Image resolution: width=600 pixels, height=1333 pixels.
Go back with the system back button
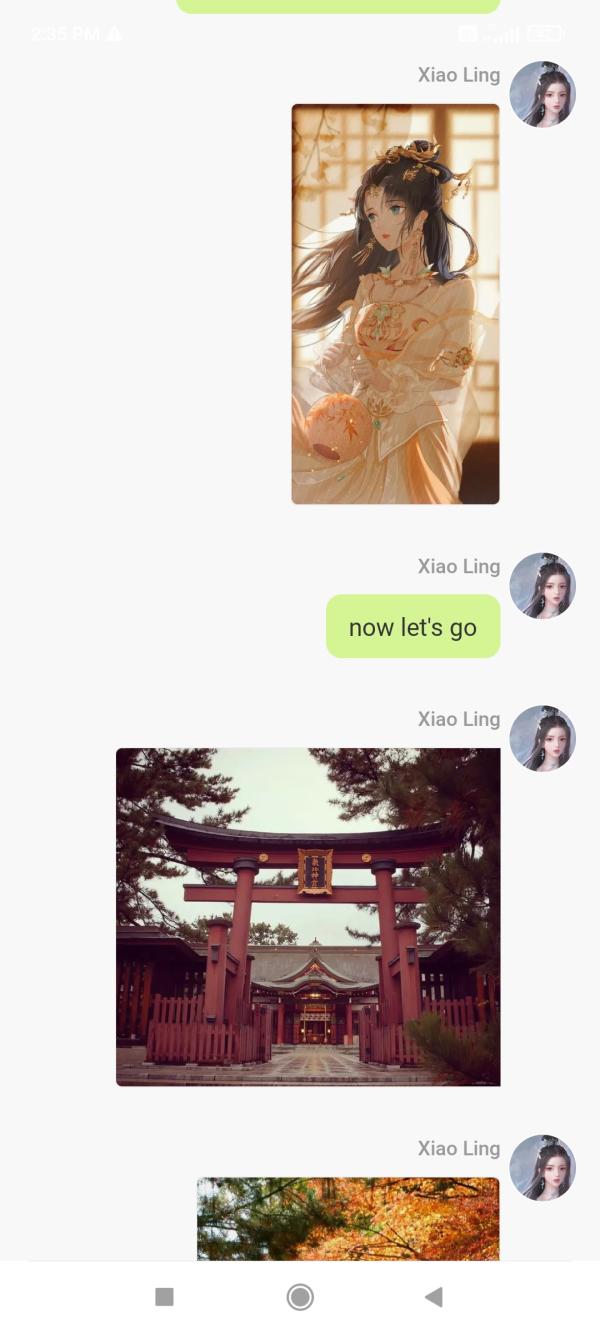click(433, 1297)
